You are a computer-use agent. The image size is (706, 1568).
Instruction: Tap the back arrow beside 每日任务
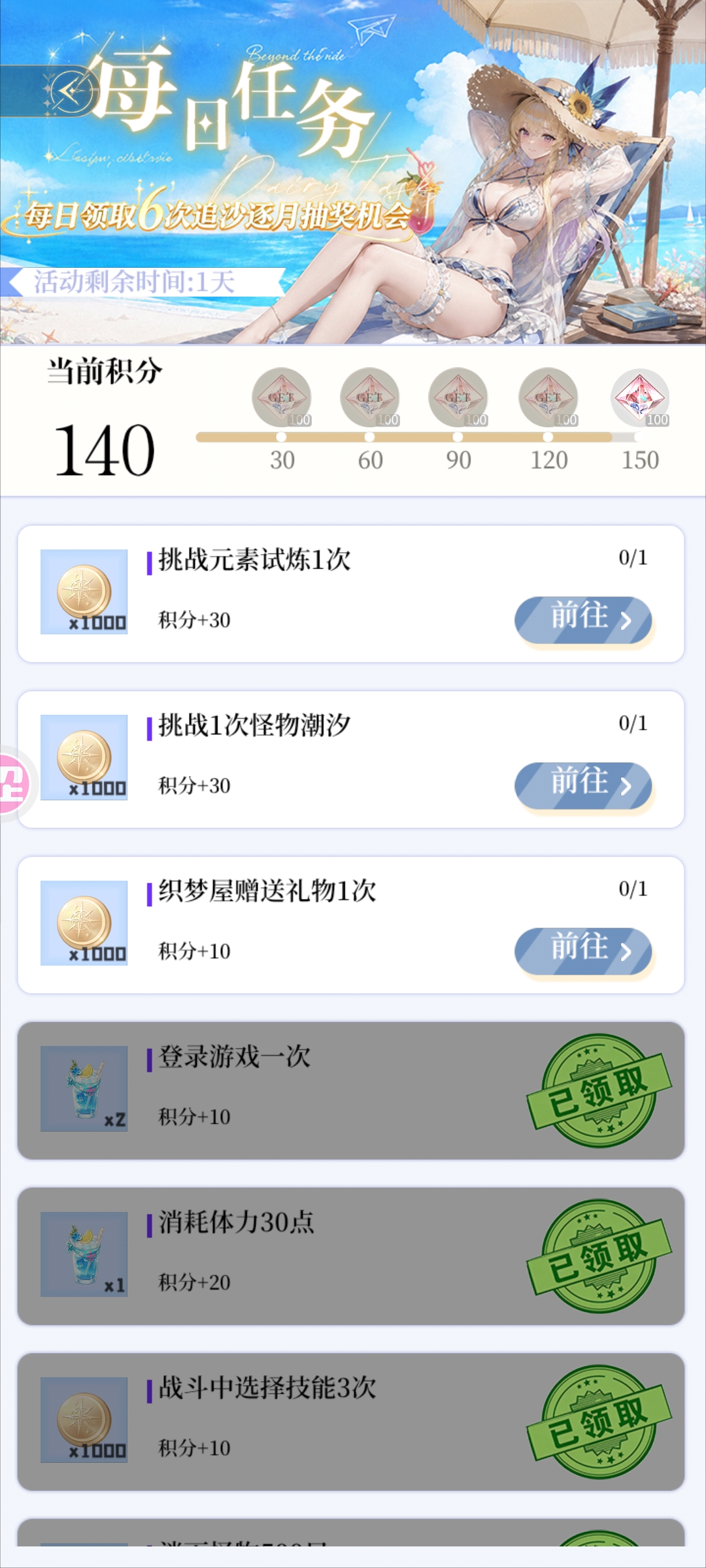coord(71,91)
